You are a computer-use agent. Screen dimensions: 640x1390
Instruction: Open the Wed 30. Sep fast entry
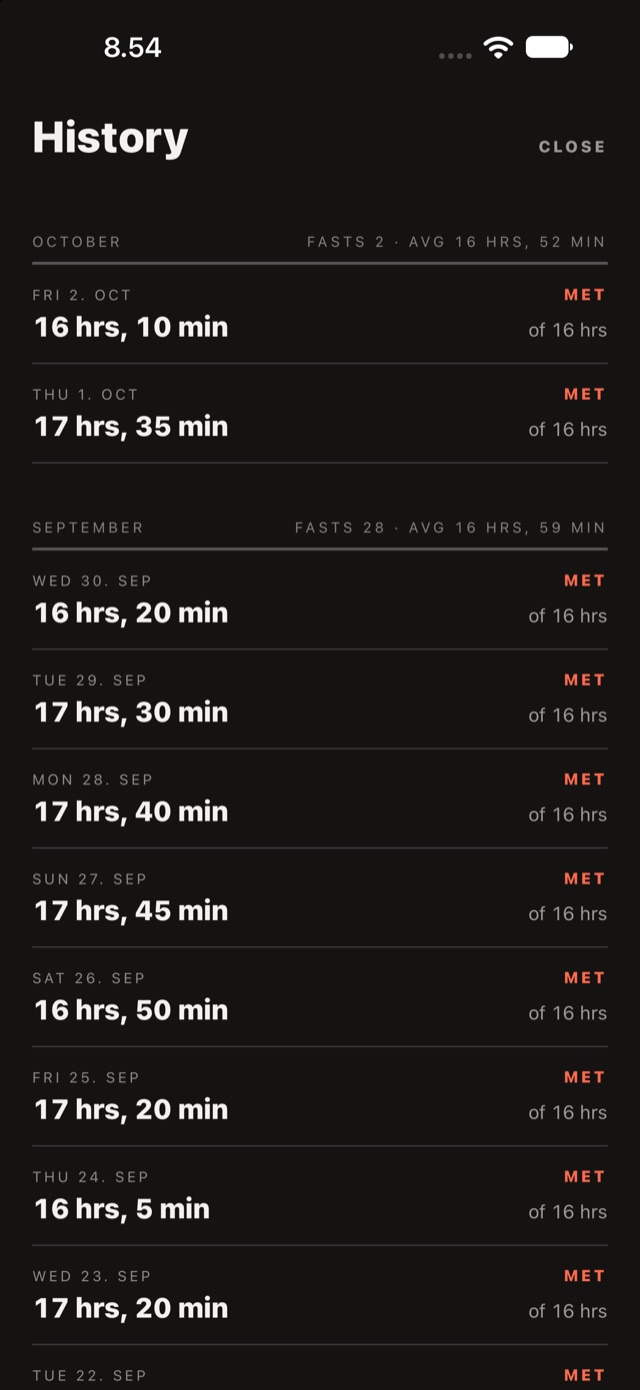click(x=320, y=599)
